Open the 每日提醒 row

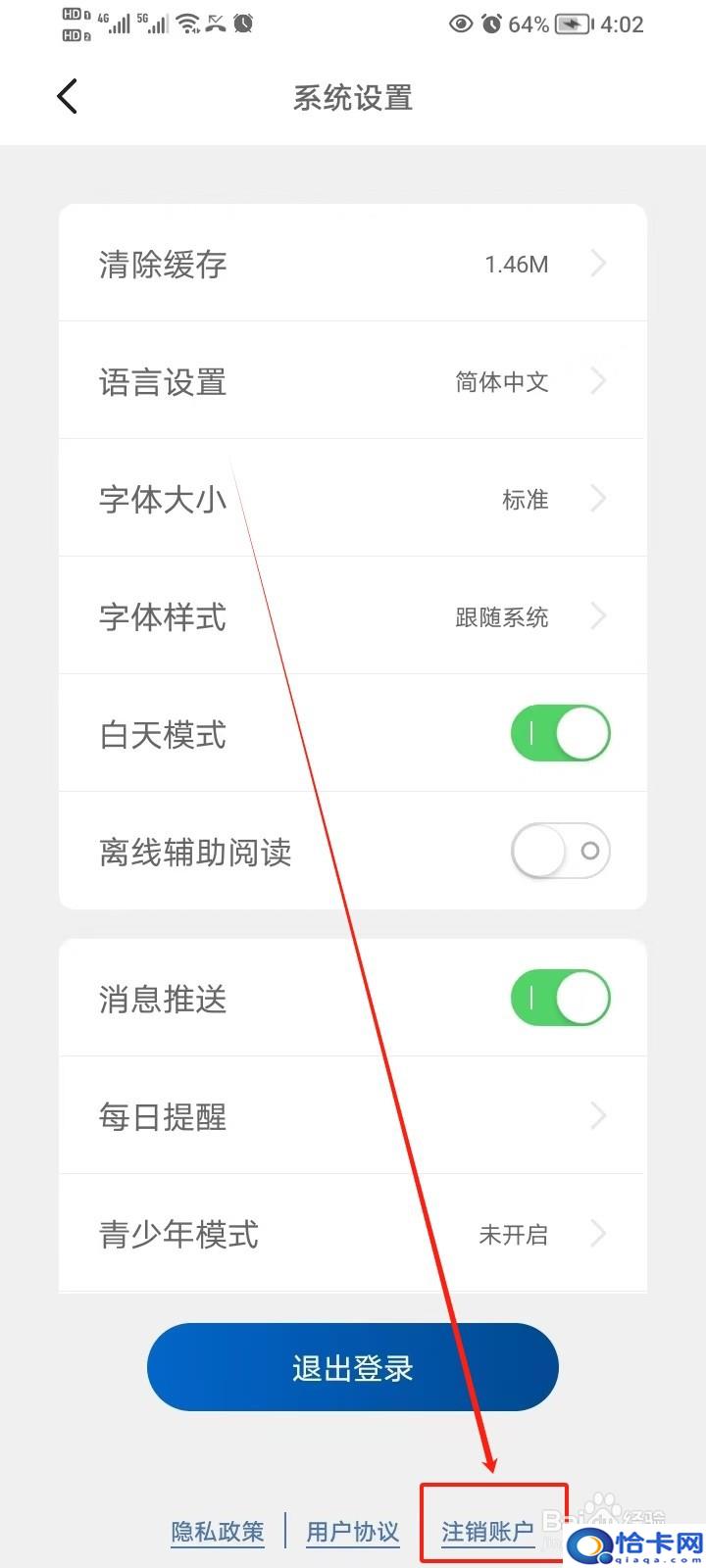click(x=353, y=1115)
